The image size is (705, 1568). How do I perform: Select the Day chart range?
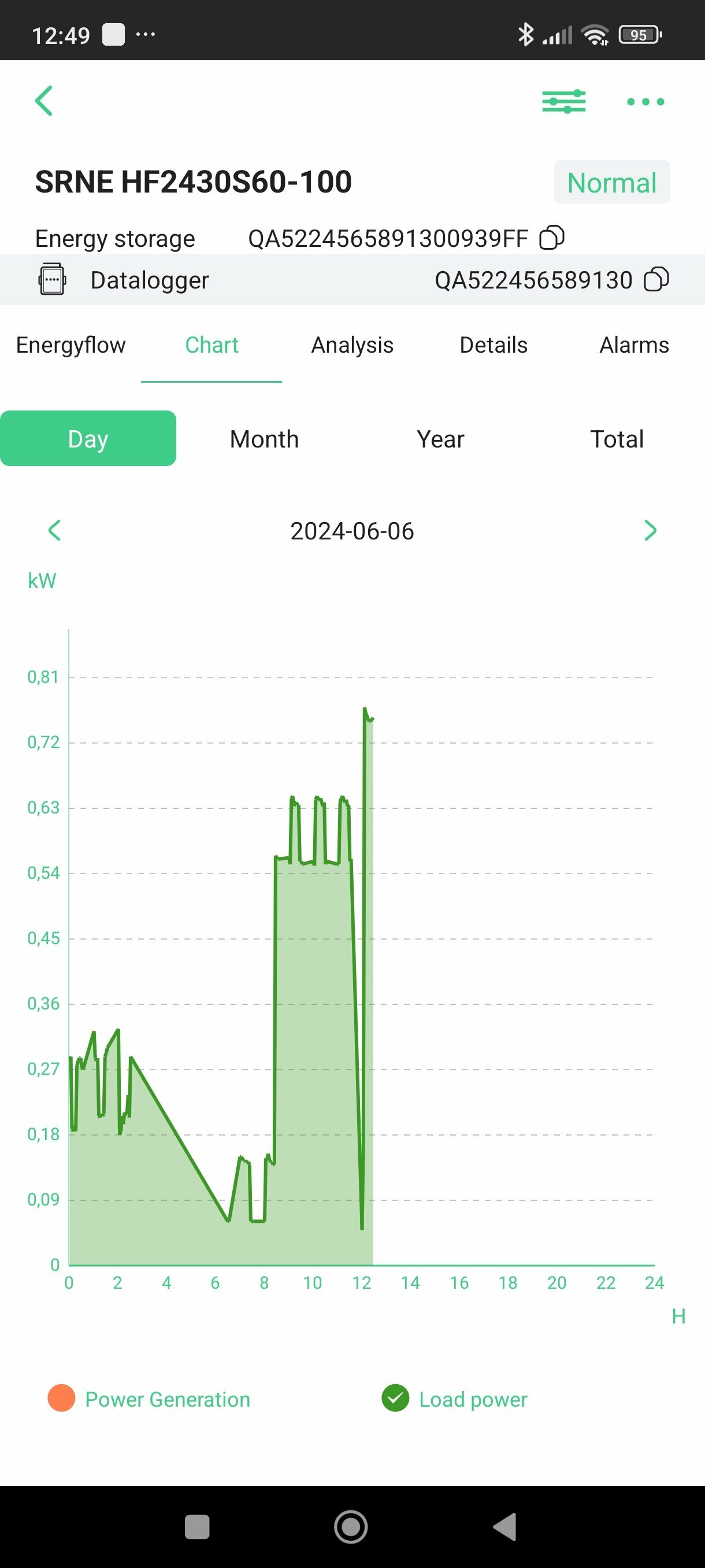[88, 438]
